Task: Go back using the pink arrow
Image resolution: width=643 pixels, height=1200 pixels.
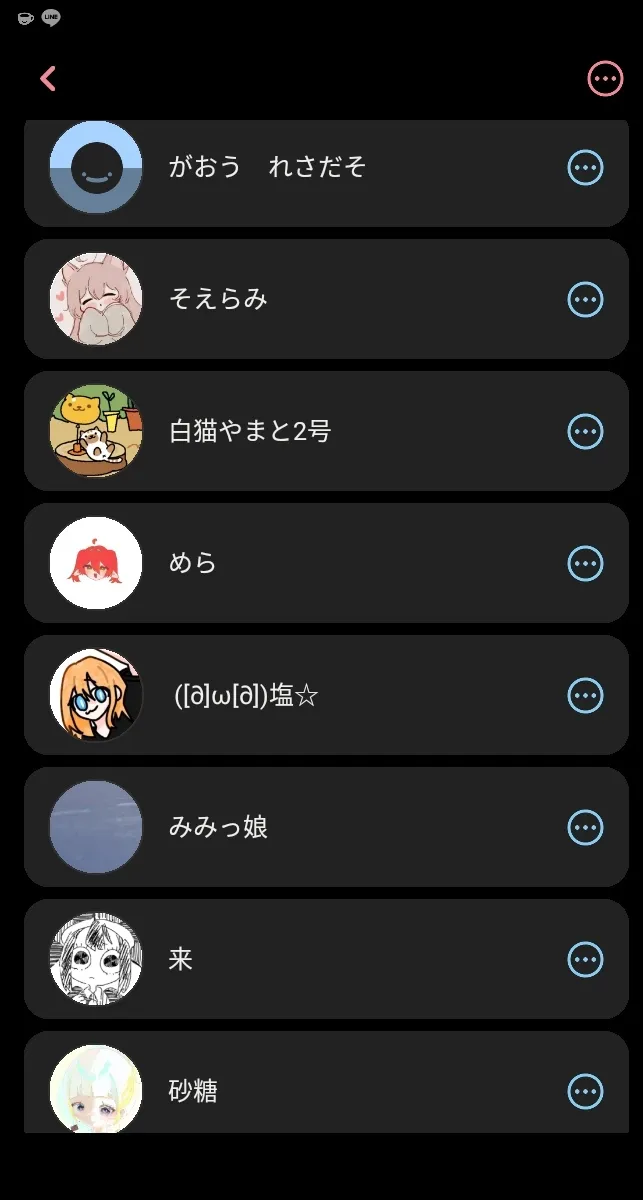Action: (48, 78)
